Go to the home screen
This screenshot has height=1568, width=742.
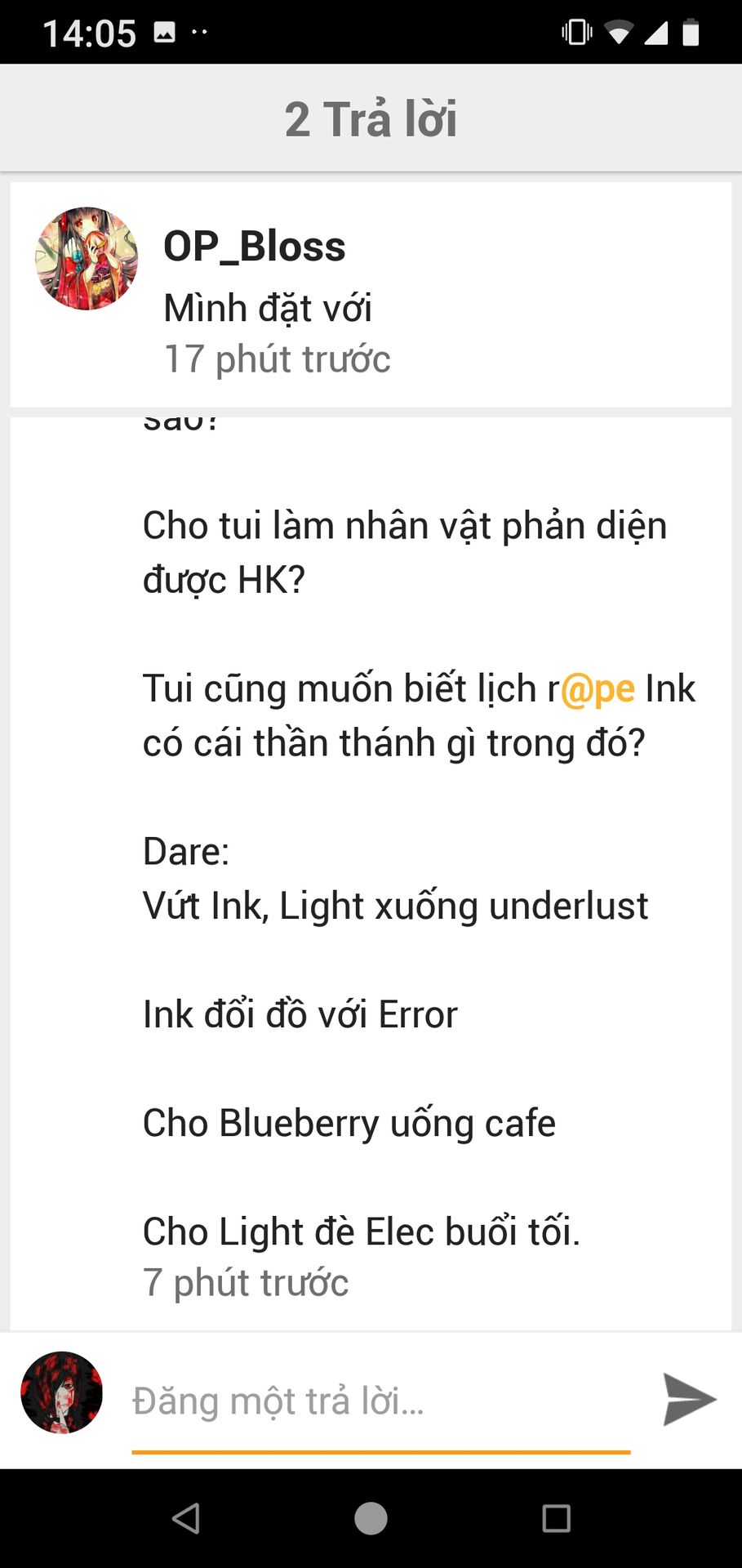(371, 1518)
